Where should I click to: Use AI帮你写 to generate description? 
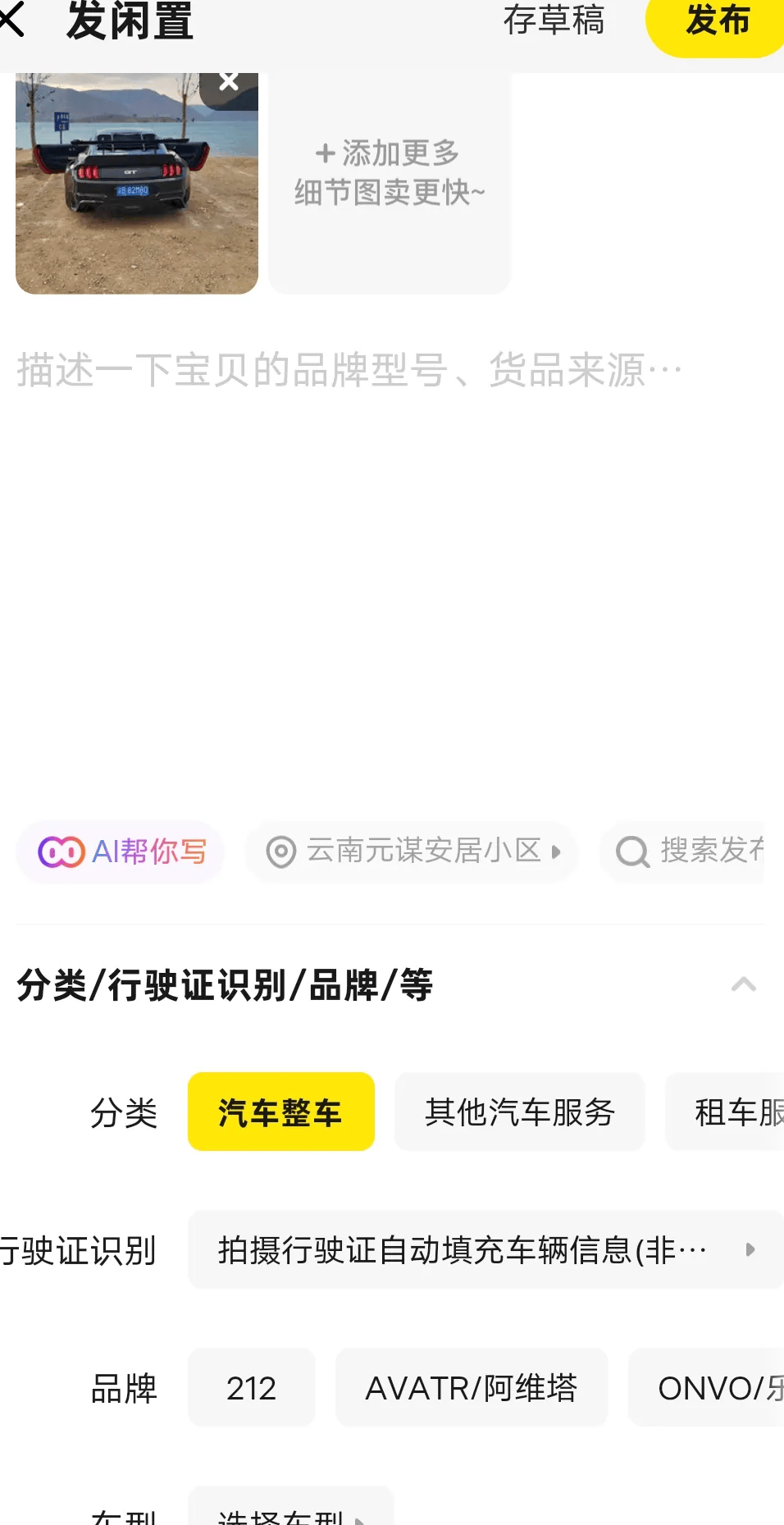(121, 852)
